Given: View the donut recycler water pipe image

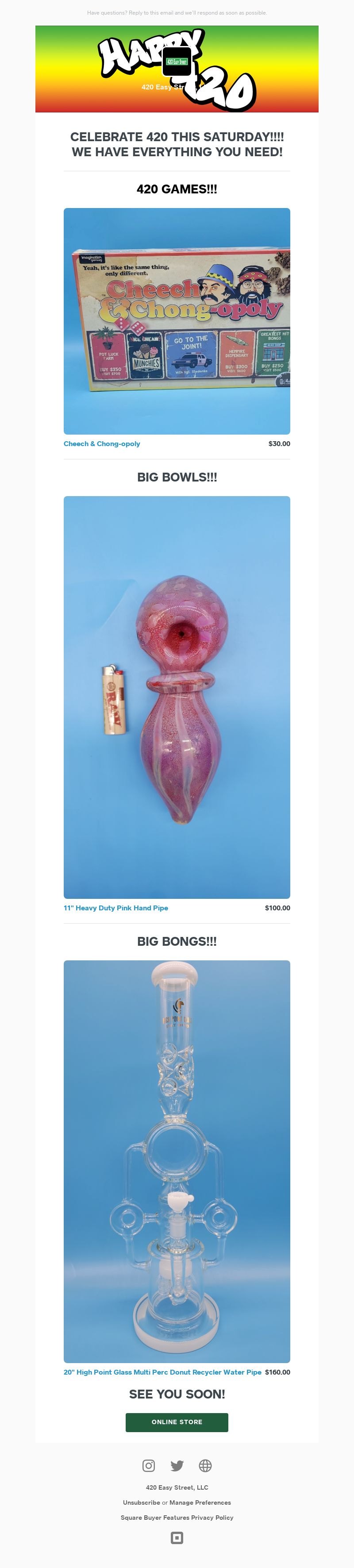Looking at the screenshot, I should (x=177, y=1161).
